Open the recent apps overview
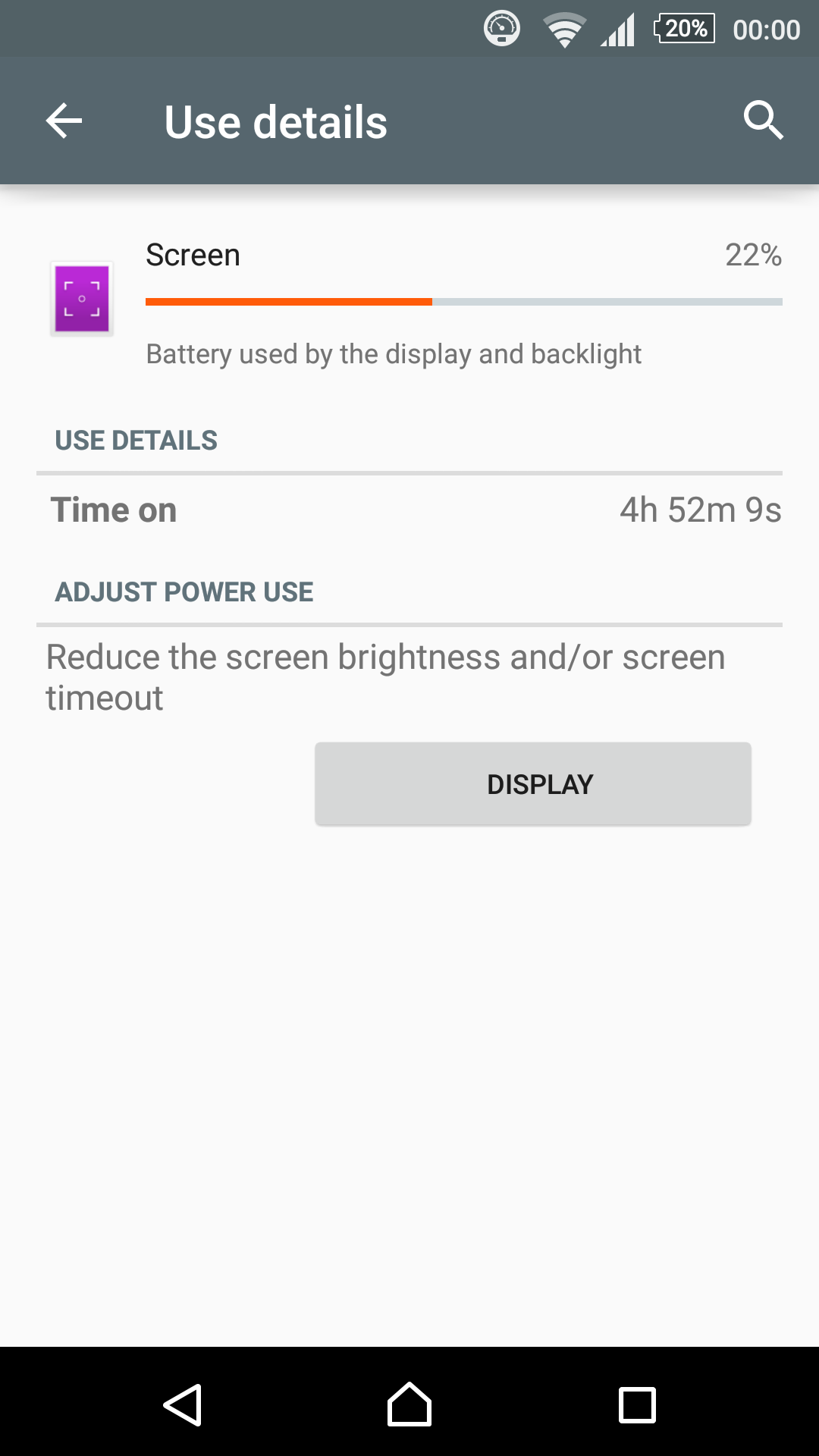 pos(637,1405)
